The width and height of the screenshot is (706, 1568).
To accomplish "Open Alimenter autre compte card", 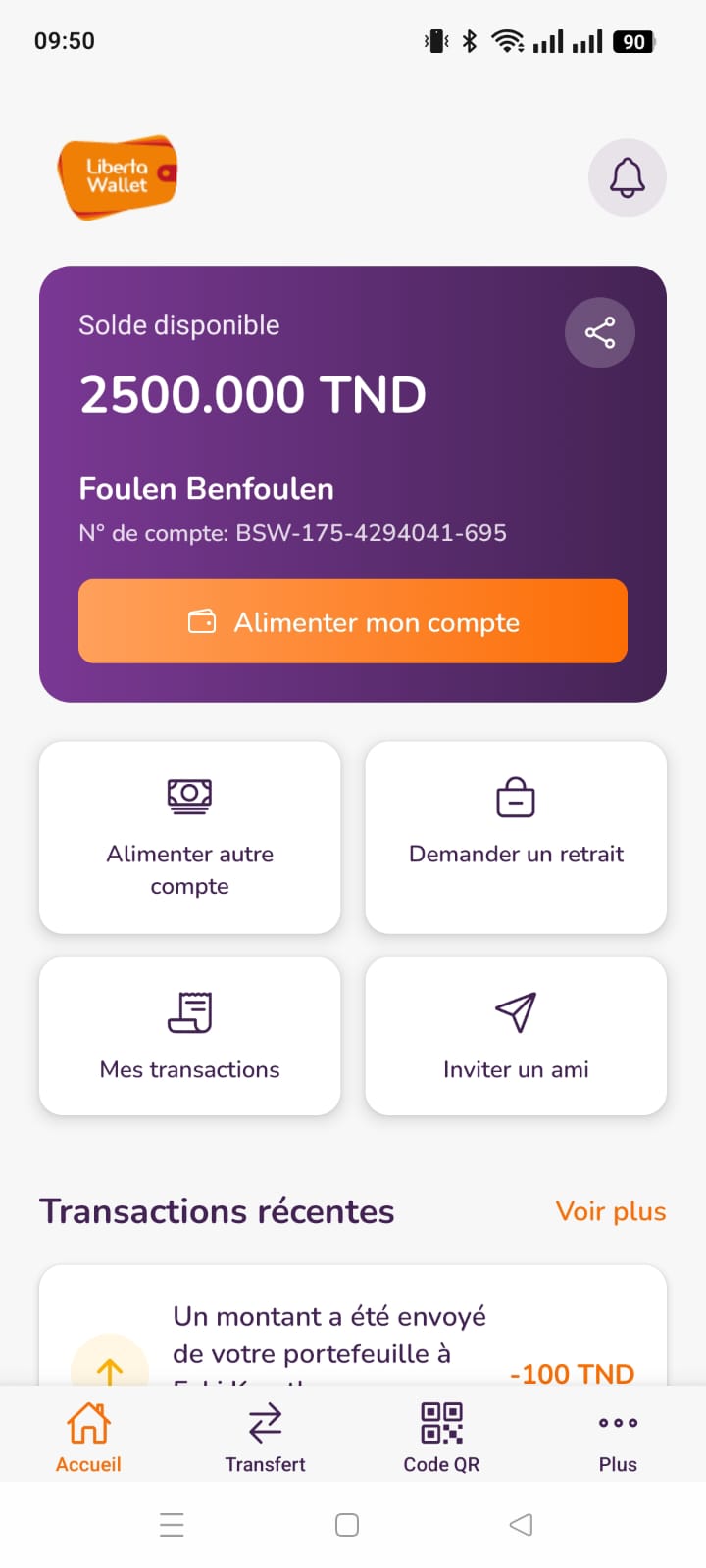I will click(x=190, y=838).
